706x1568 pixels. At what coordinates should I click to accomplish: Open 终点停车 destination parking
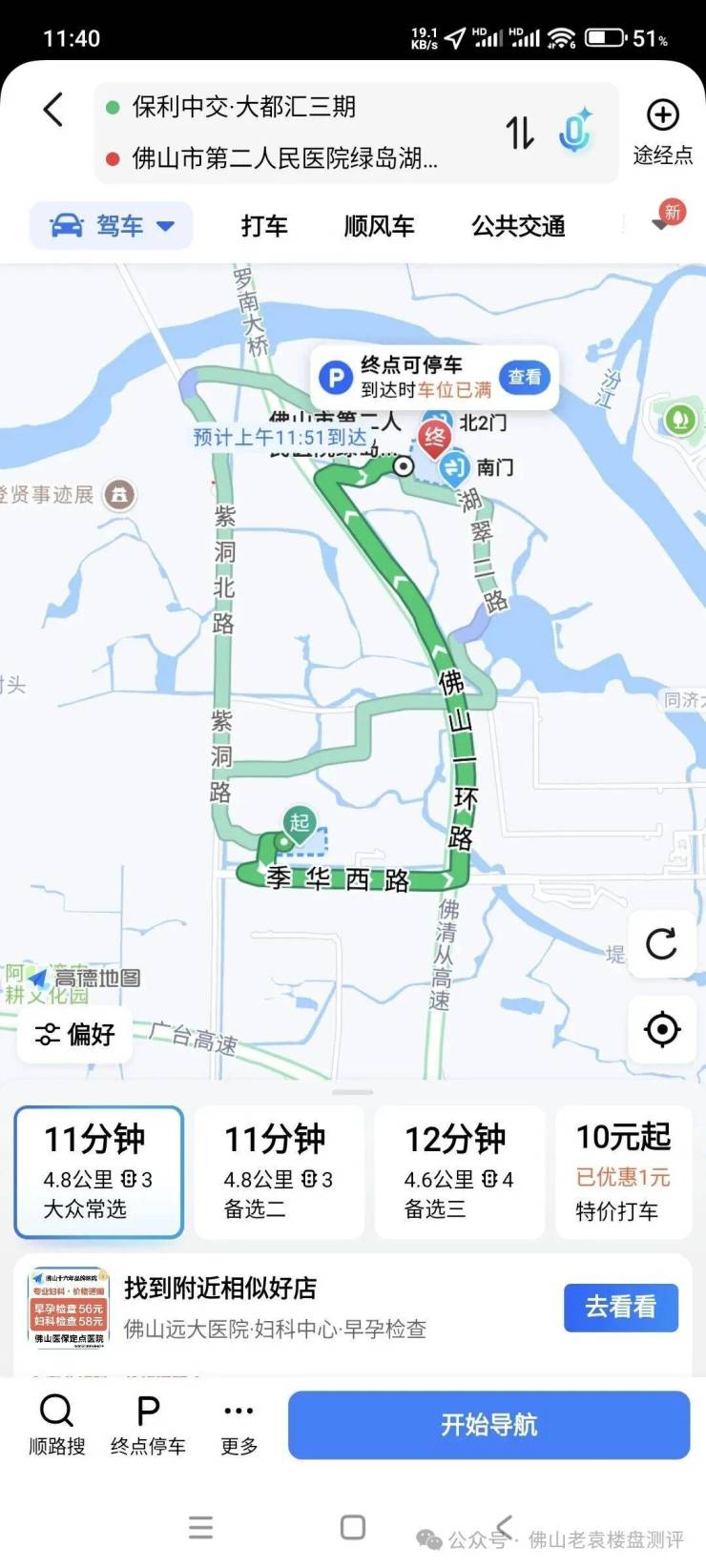click(148, 1424)
